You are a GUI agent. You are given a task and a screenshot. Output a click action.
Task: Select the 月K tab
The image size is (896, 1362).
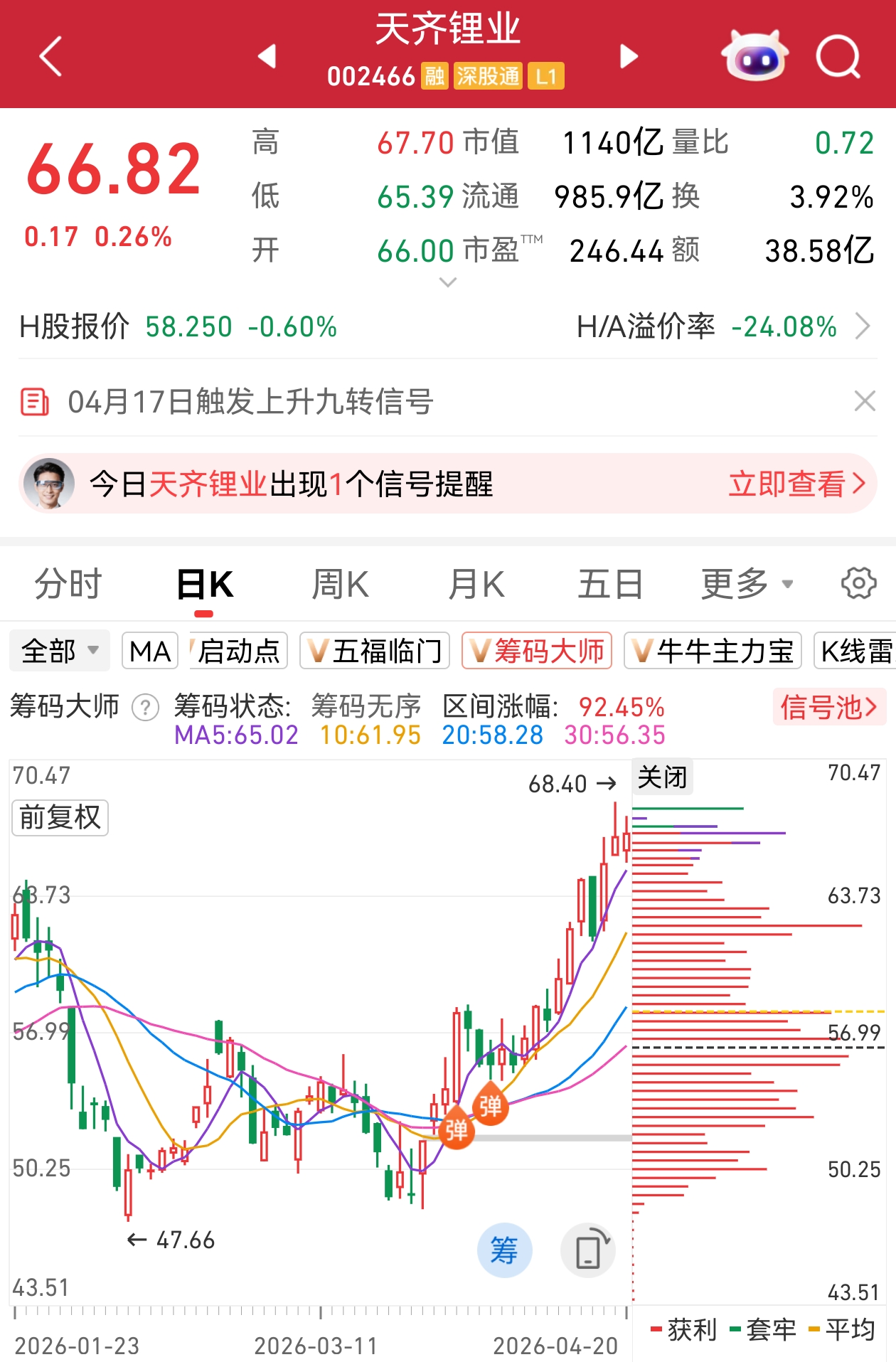tap(476, 585)
